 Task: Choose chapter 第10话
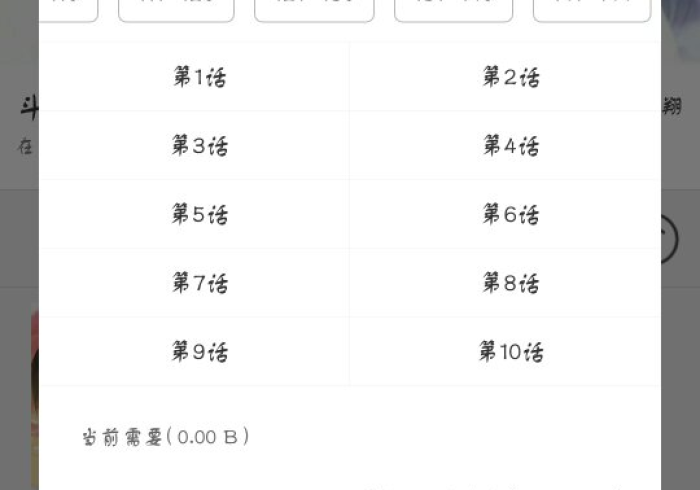[510, 352]
